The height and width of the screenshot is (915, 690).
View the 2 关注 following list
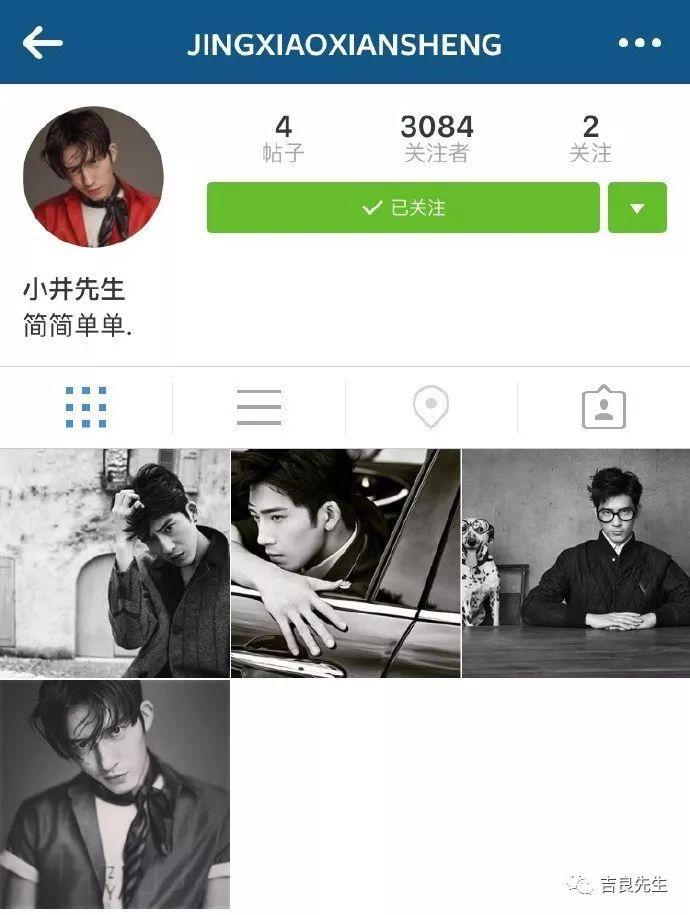590,138
